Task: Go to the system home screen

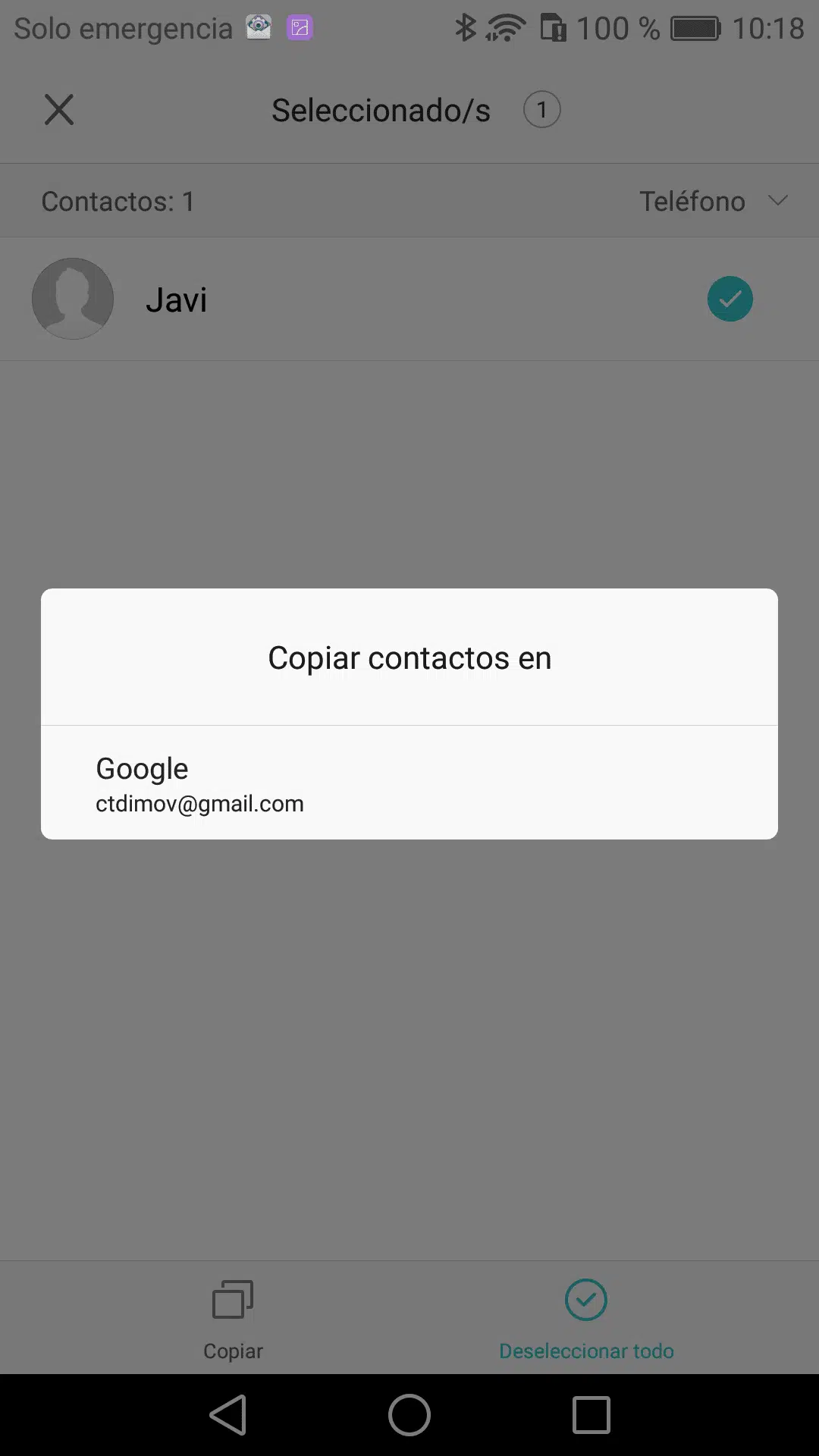Action: pos(409,1415)
